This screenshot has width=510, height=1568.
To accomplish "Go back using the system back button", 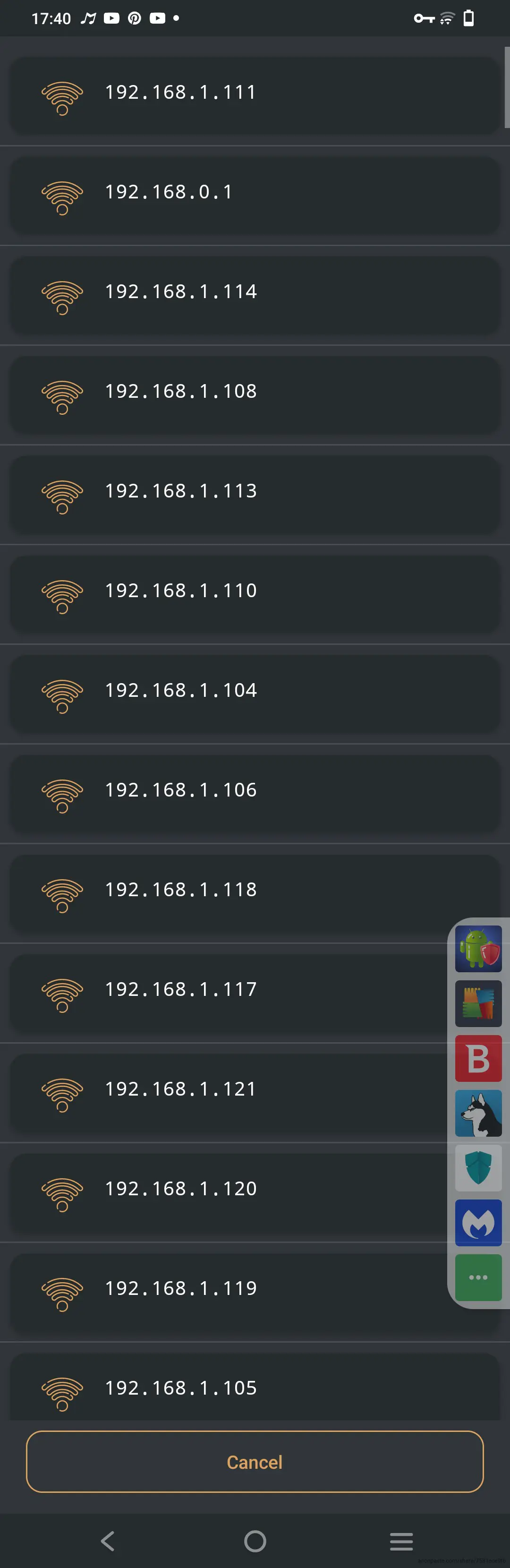I will tap(108, 1541).
